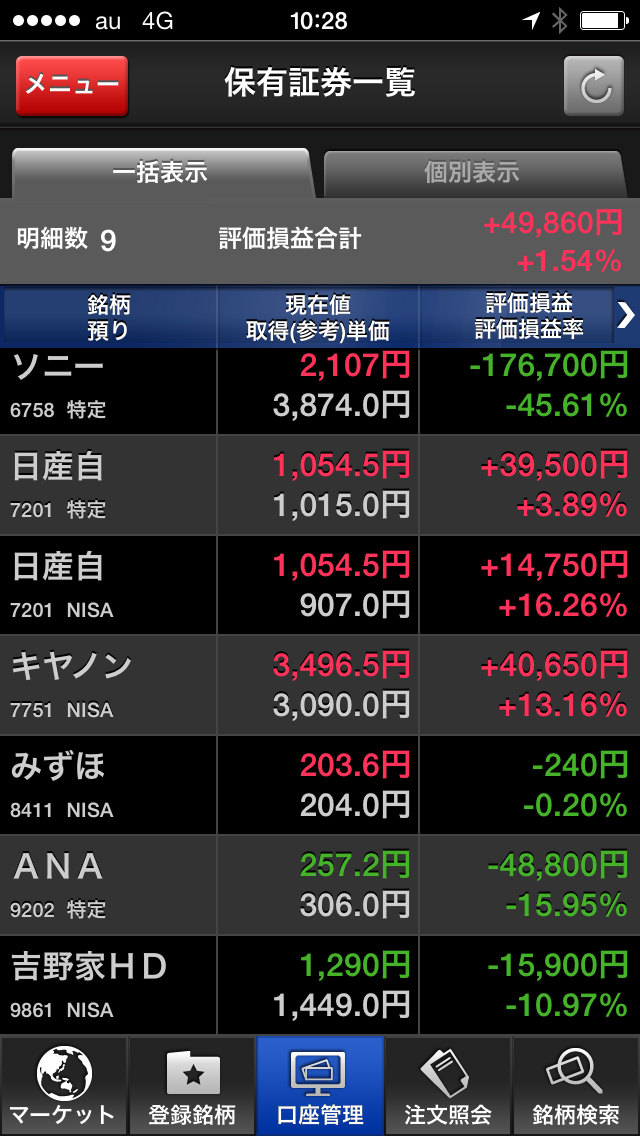This screenshot has height=1136, width=640.
Task: Switch to the 登録銘柄 tab
Action: 192,1086
